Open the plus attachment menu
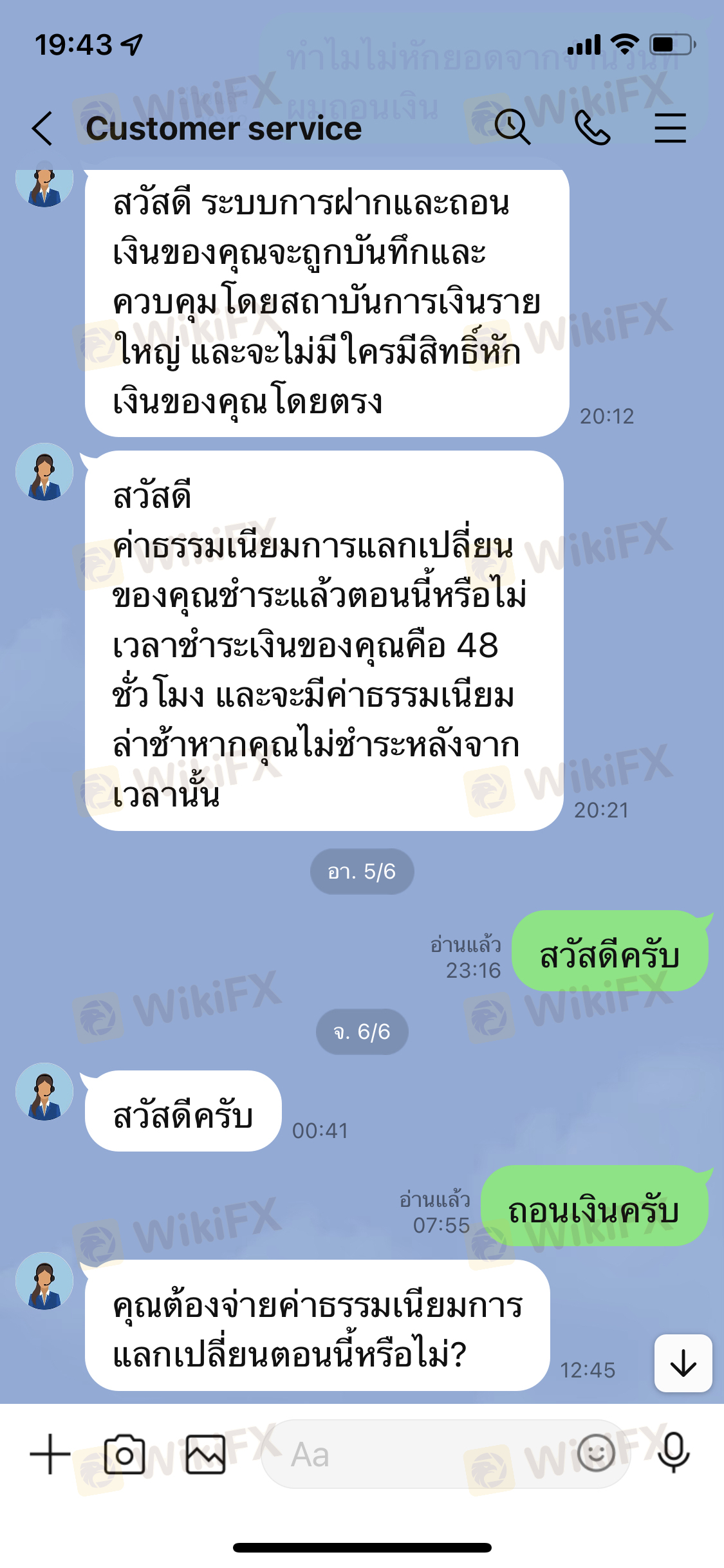This screenshot has width=724, height=1568. tap(50, 1454)
